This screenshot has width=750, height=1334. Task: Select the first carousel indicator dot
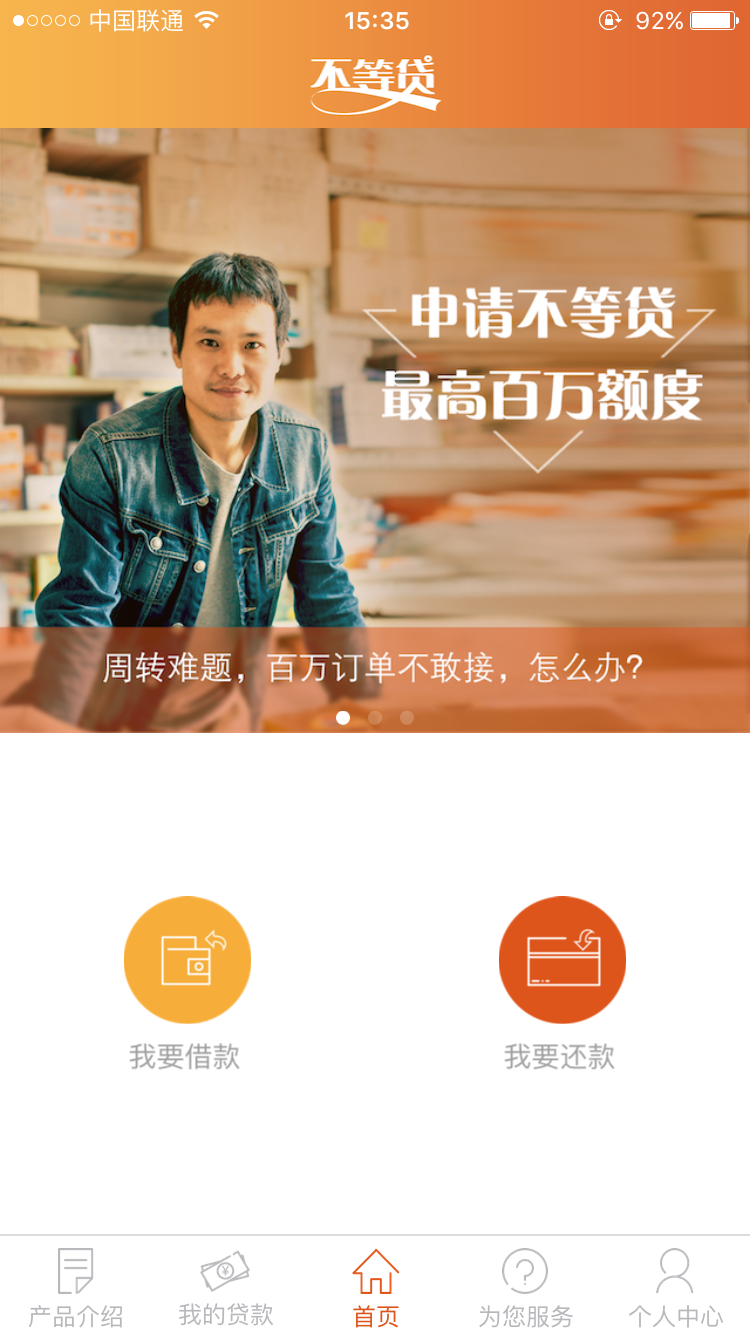[x=343, y=717]
